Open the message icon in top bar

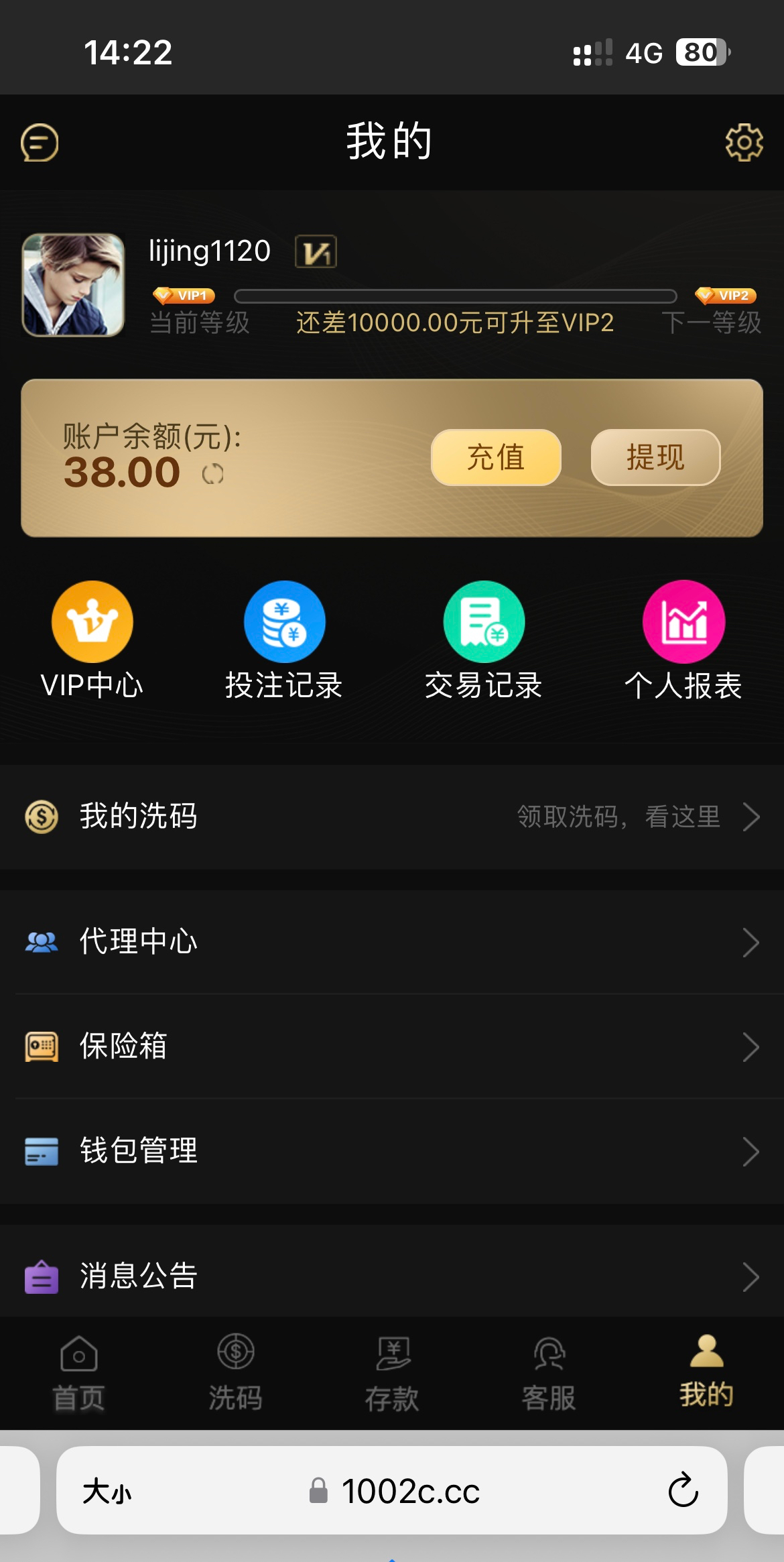[x=40, y=142]
